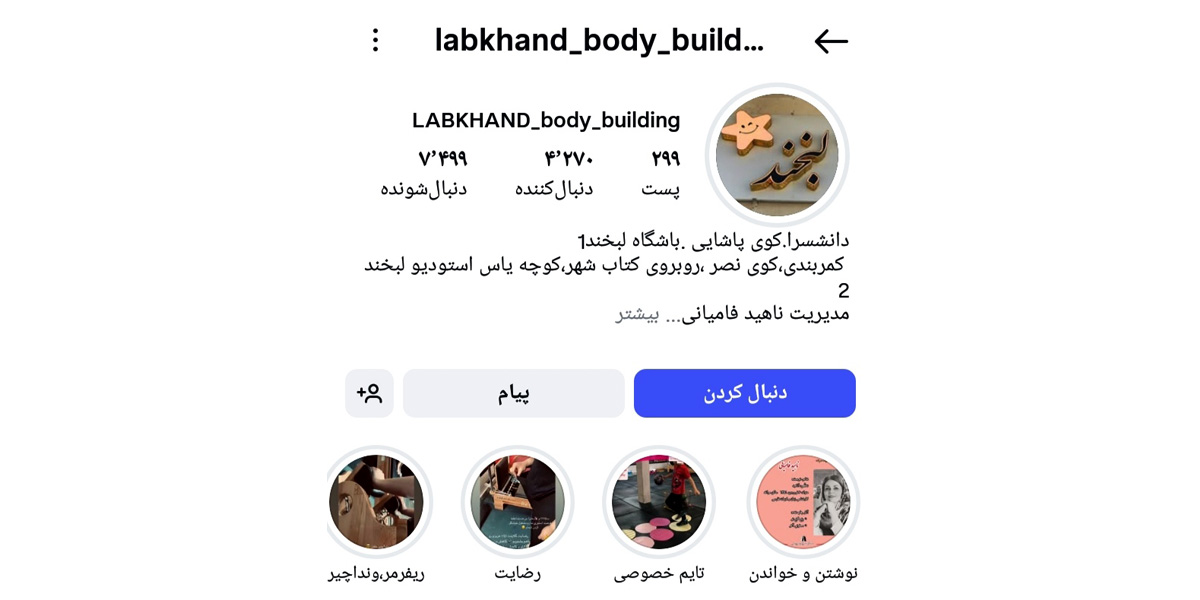The image size is (1200, 600).
Task: Send a message via پیام button
Action: click(513, 393)
